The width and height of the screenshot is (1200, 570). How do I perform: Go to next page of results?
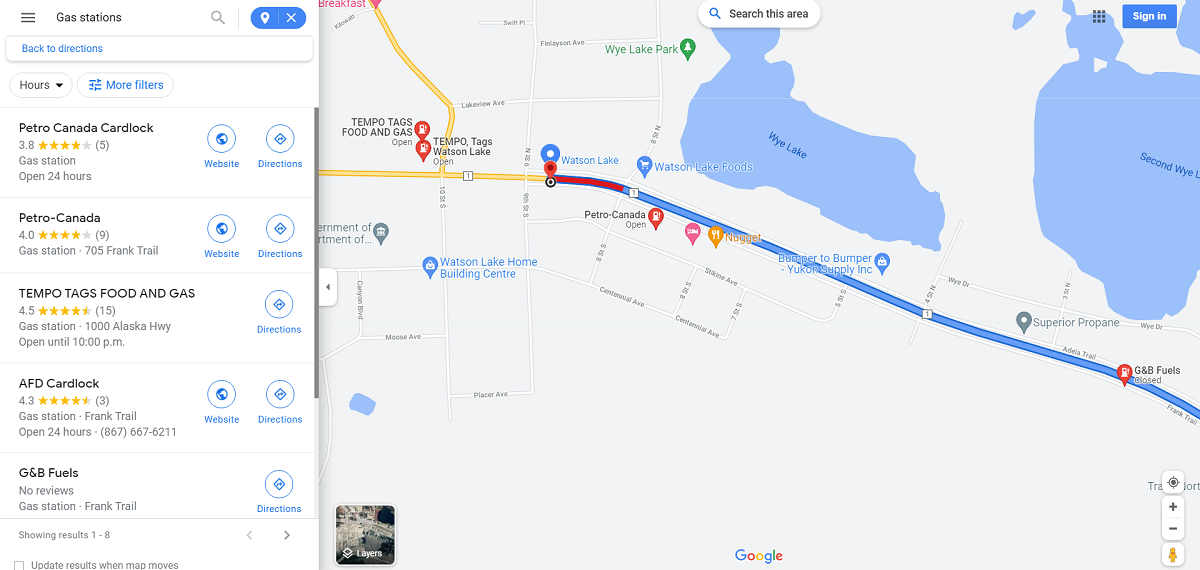coord(287,535)
